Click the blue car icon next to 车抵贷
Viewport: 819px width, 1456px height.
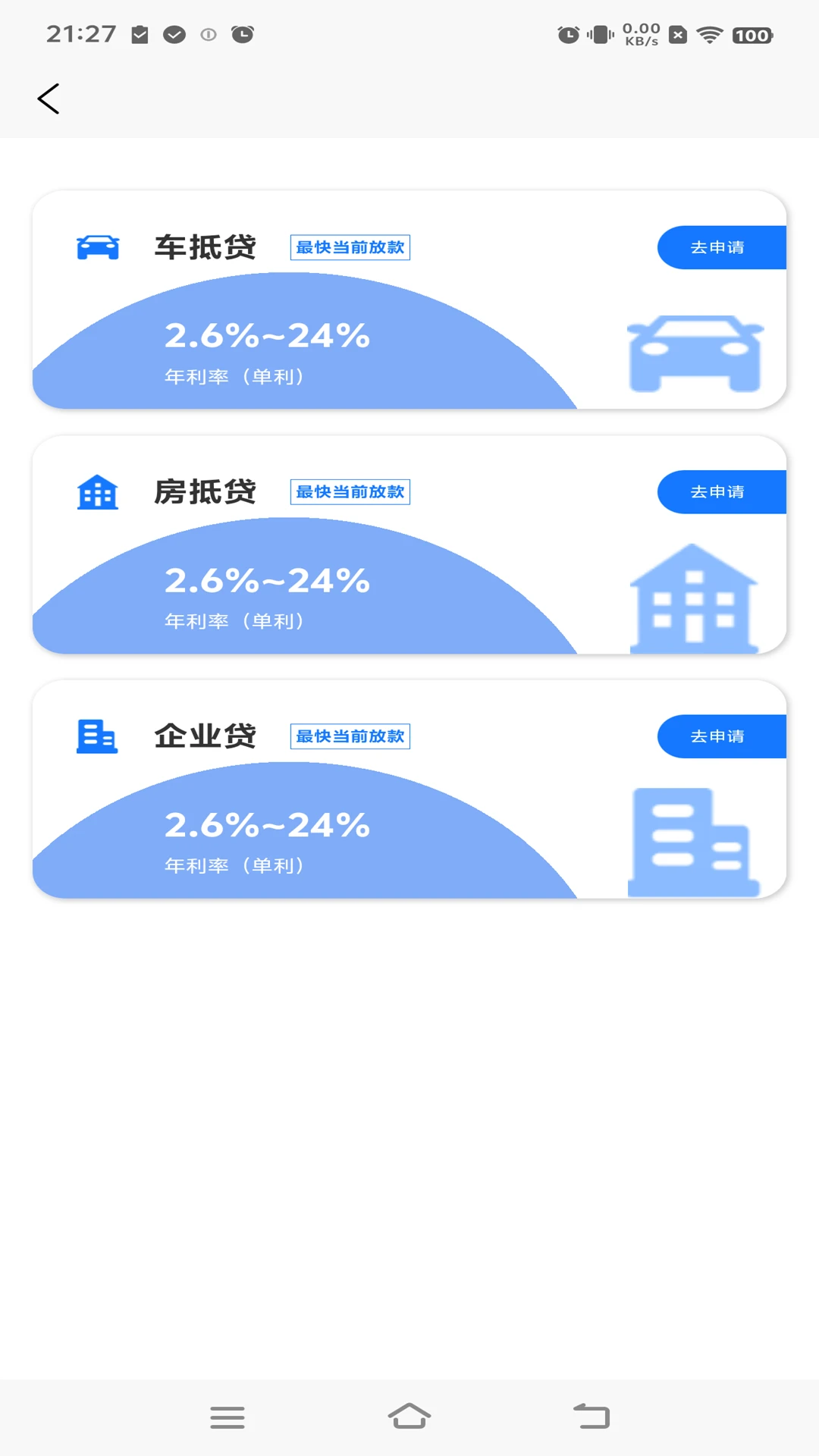coord(97,246)
